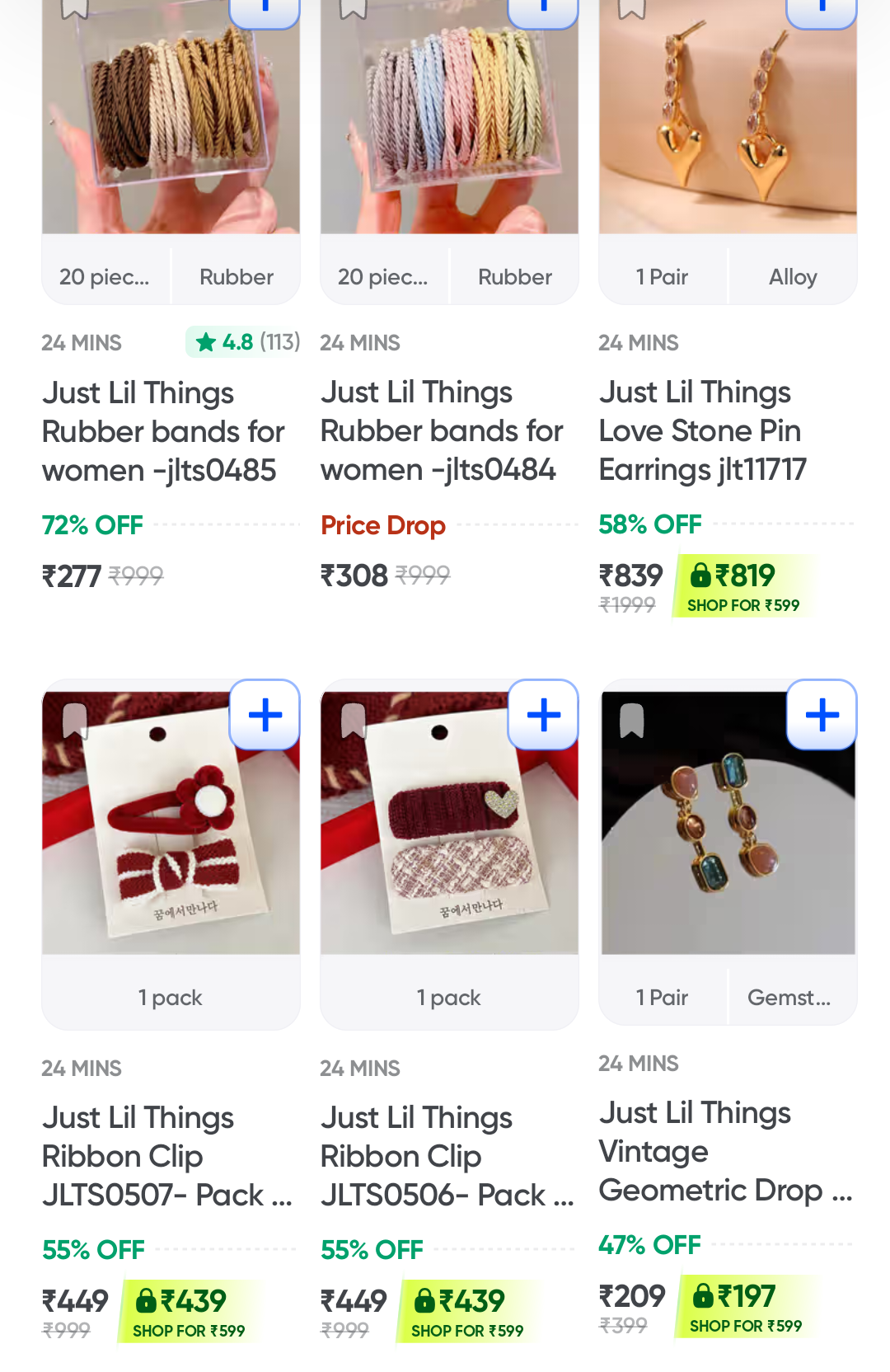The height and width of the screenshot is (1372, 890).
Task: Bookmark the Ribbon Clip JLTS0506 item
Action: [354, 721]
